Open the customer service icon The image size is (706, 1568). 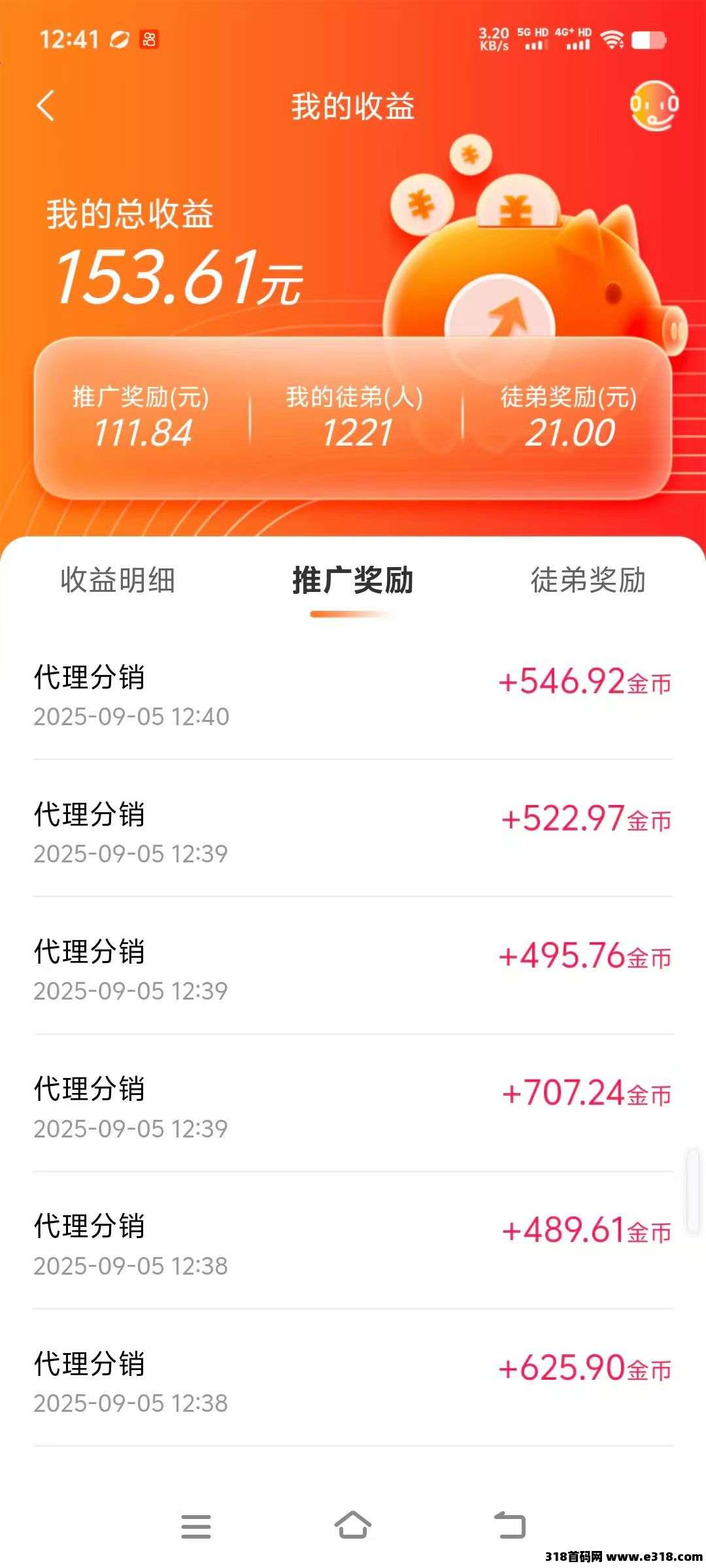[654, 105]
